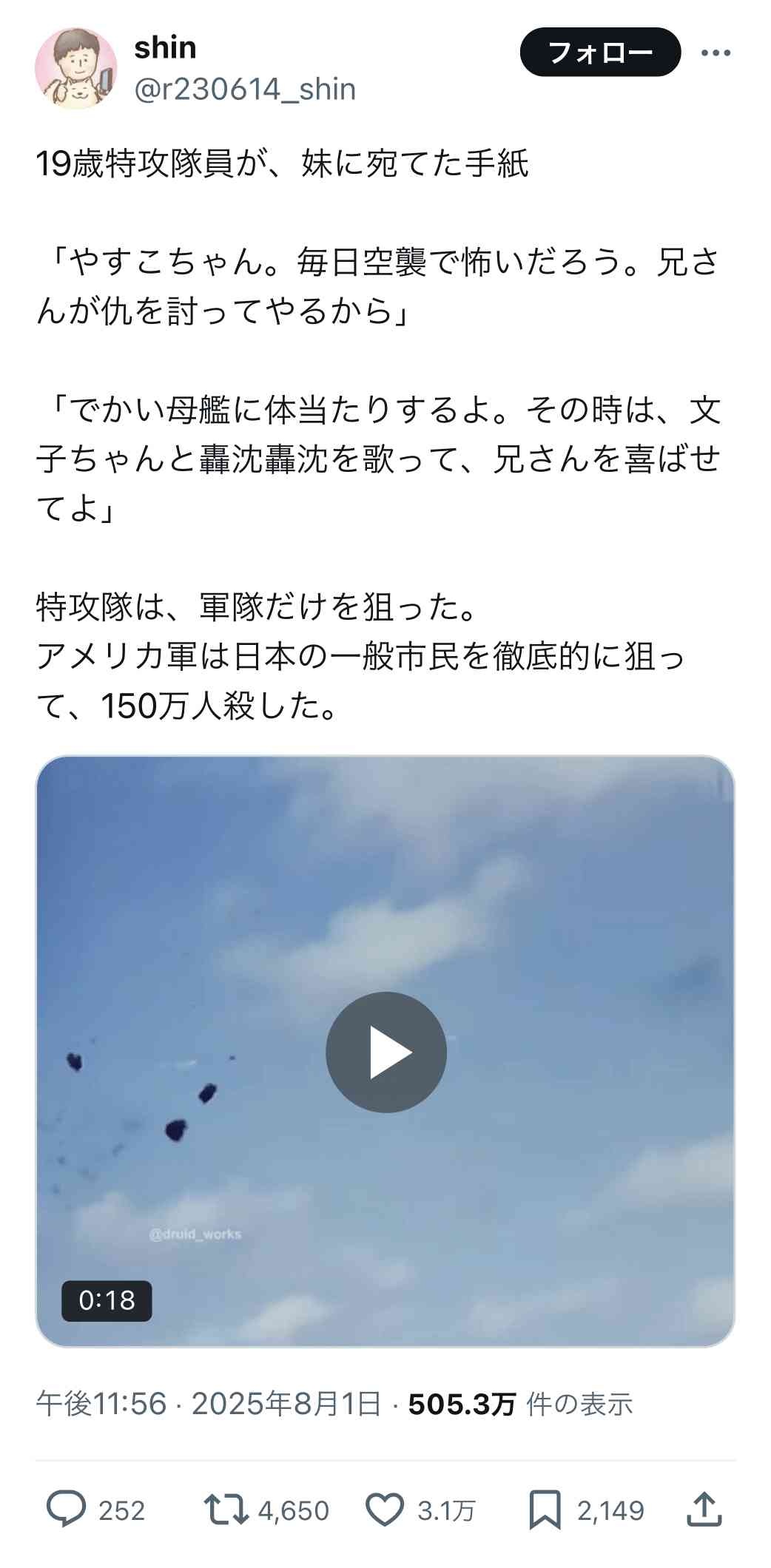Play the 0:18 video
The height and width of the screenshot is (1568, 771).
click(x=385, y=1051)
